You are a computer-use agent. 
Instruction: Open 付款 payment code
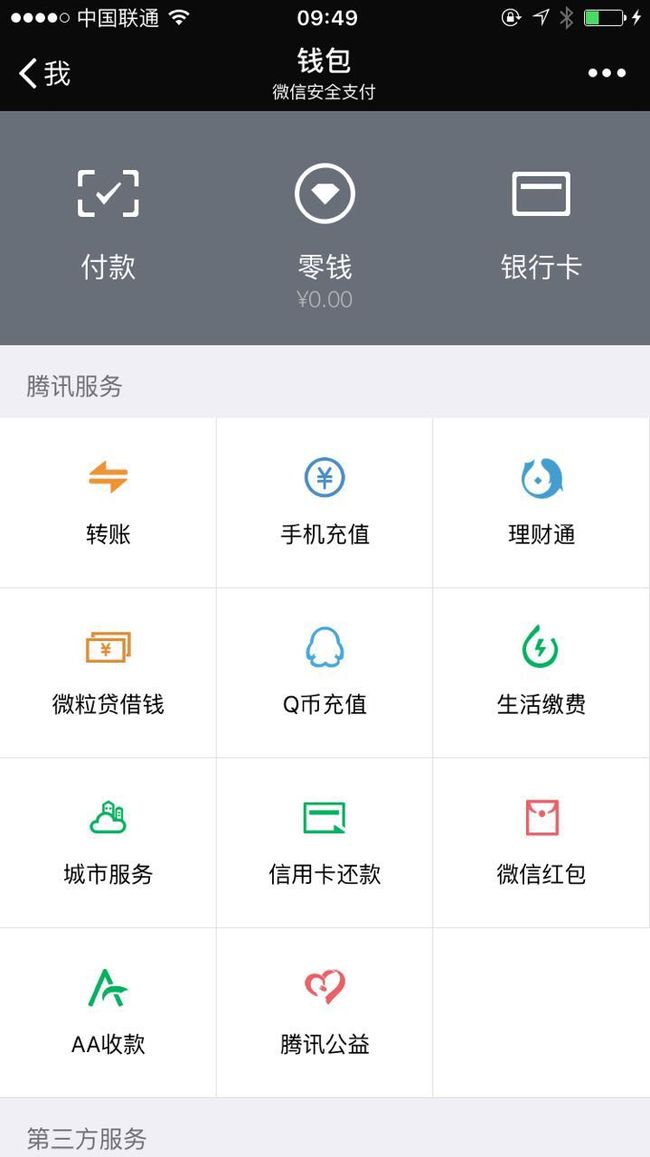coord(108,227)
